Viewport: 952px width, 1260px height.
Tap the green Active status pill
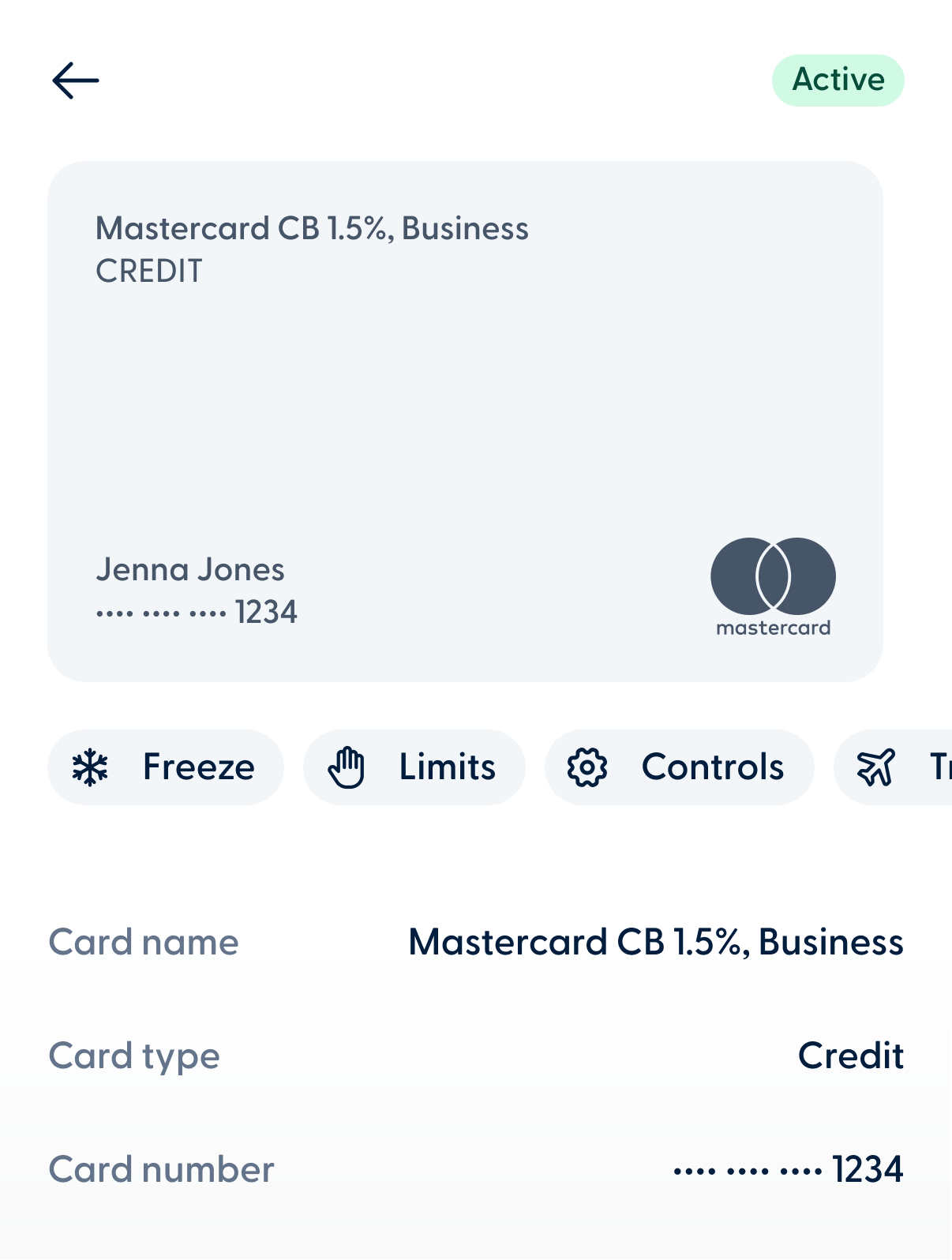[x=838, y=78]
